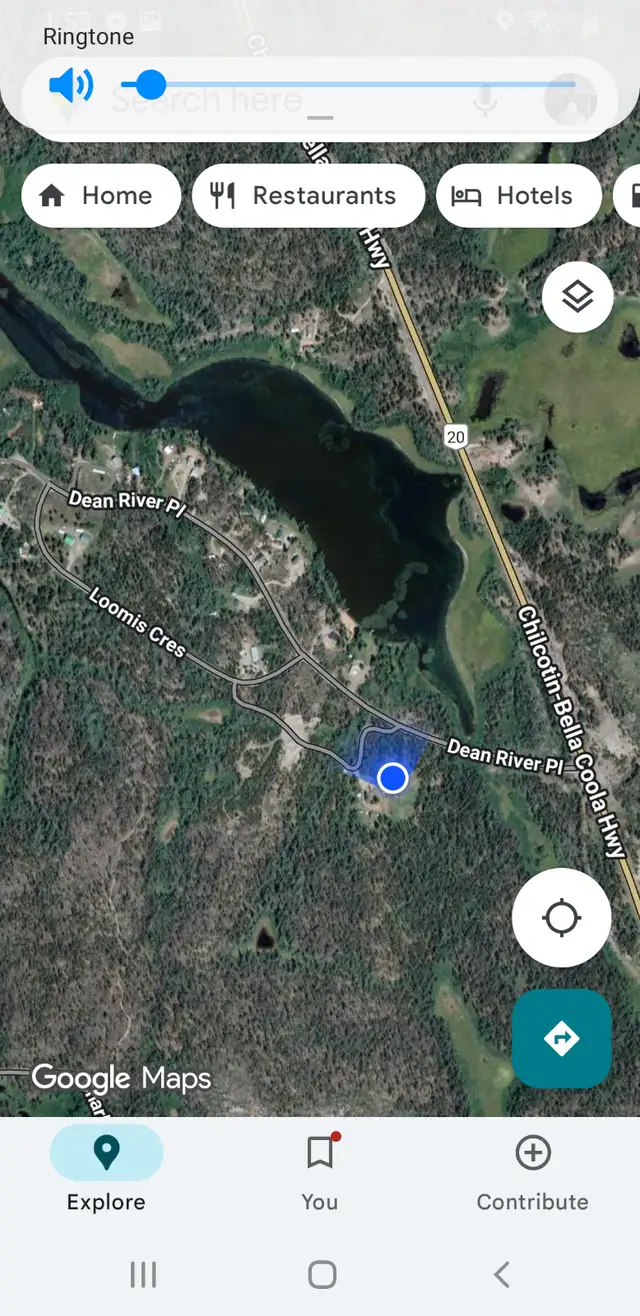This screenshot has width=640, height=1316.
Task: Start directions with the teal arrow button
Action: [x=561, y=1039]
